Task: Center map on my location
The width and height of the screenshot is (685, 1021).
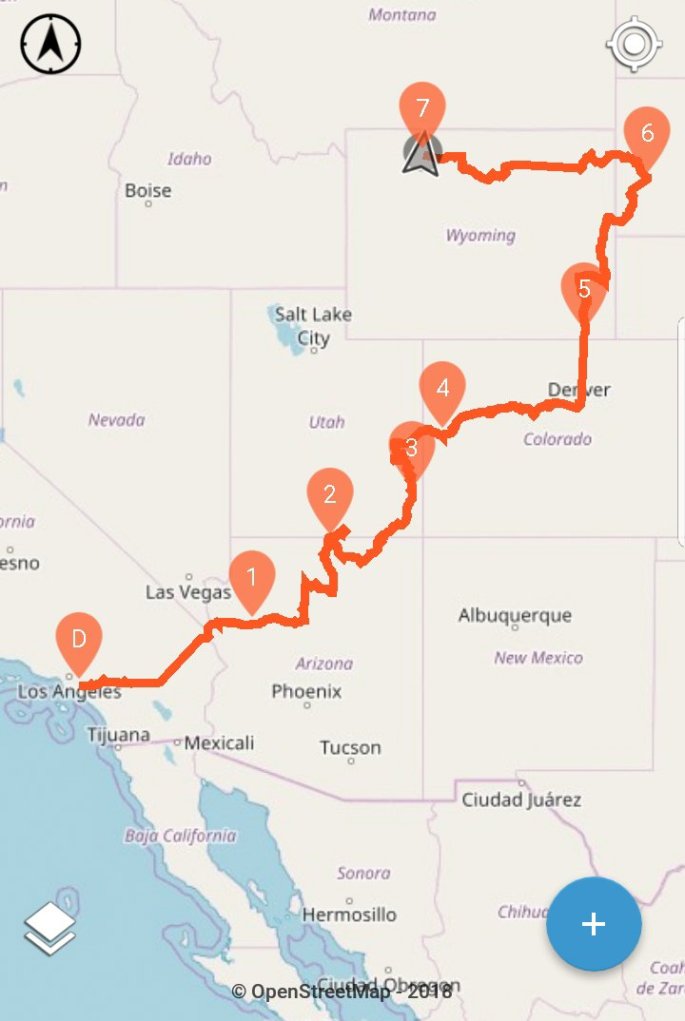Action: [634, 44]
